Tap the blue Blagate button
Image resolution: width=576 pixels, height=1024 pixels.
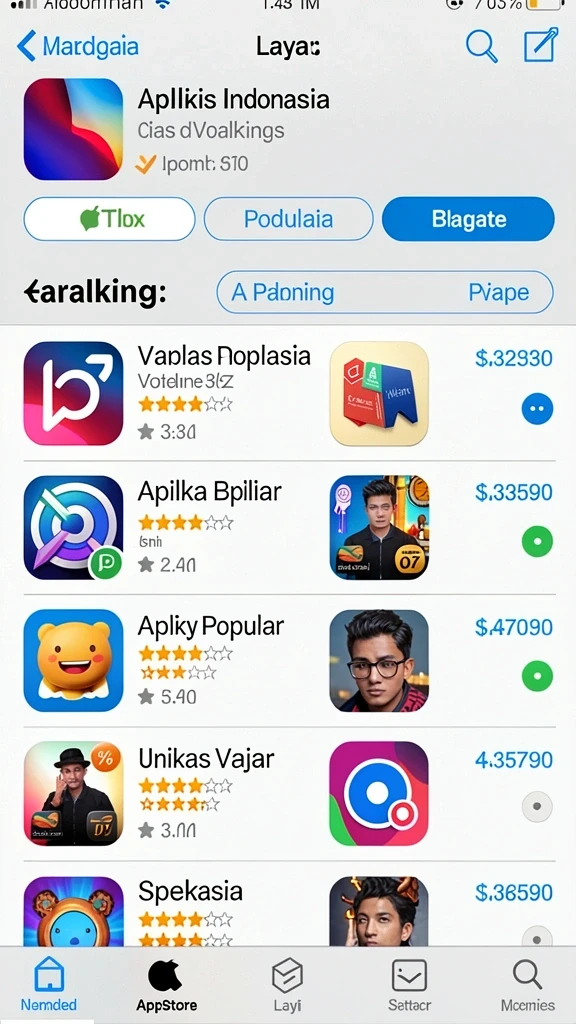[x=468, y=219]
